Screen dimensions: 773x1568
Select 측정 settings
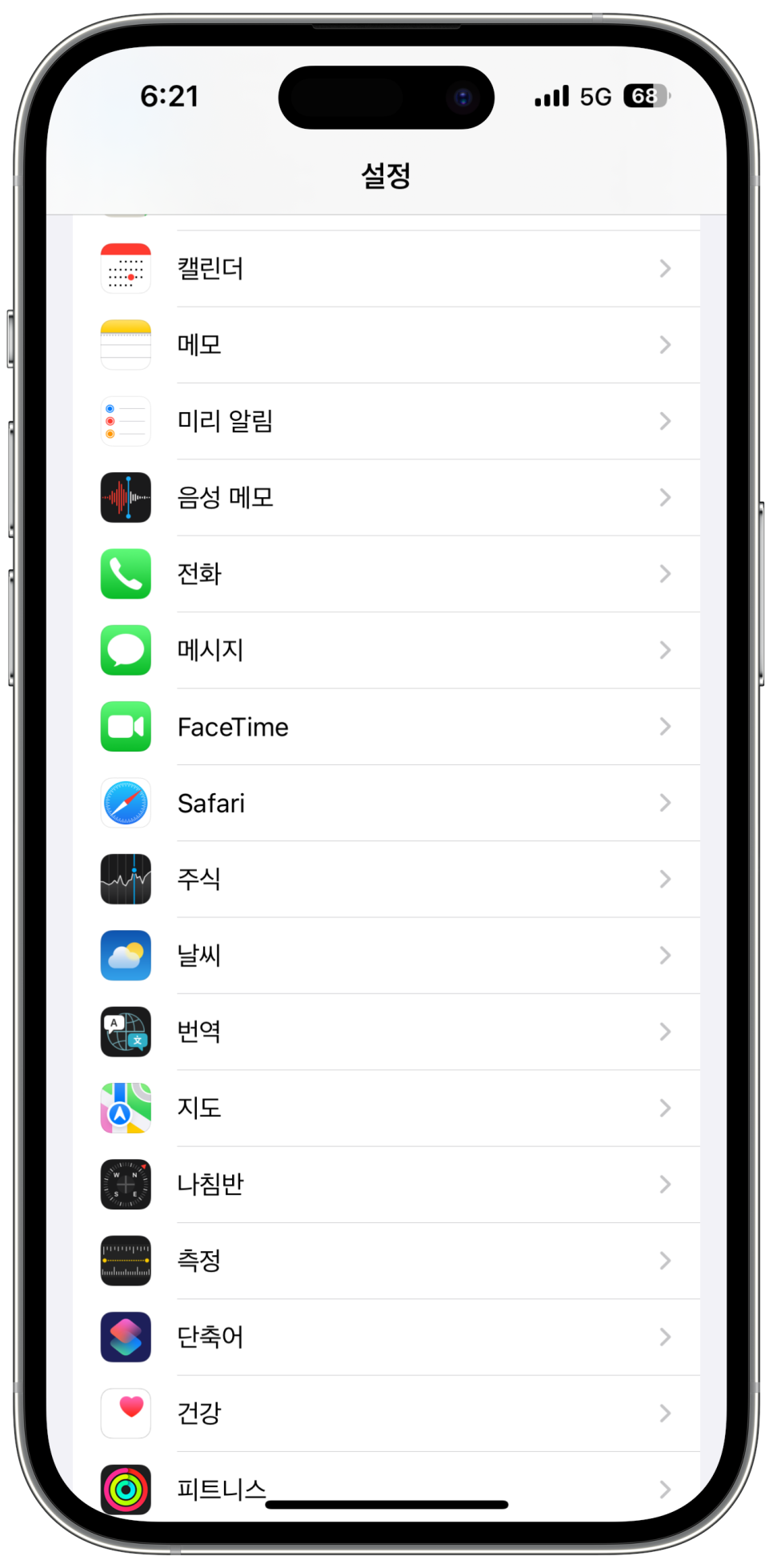point(386,1261)
